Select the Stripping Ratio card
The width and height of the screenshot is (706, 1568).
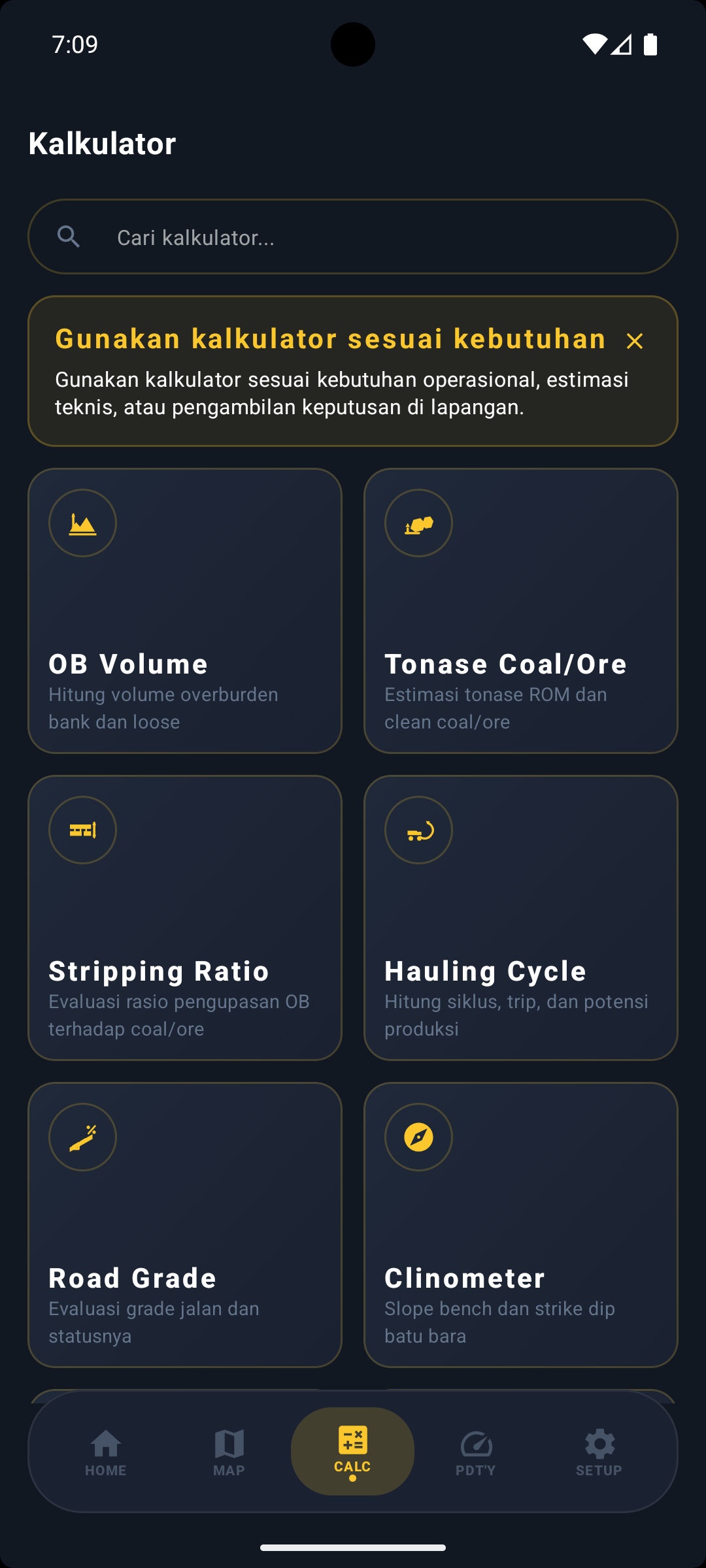[x=185, y=918]
